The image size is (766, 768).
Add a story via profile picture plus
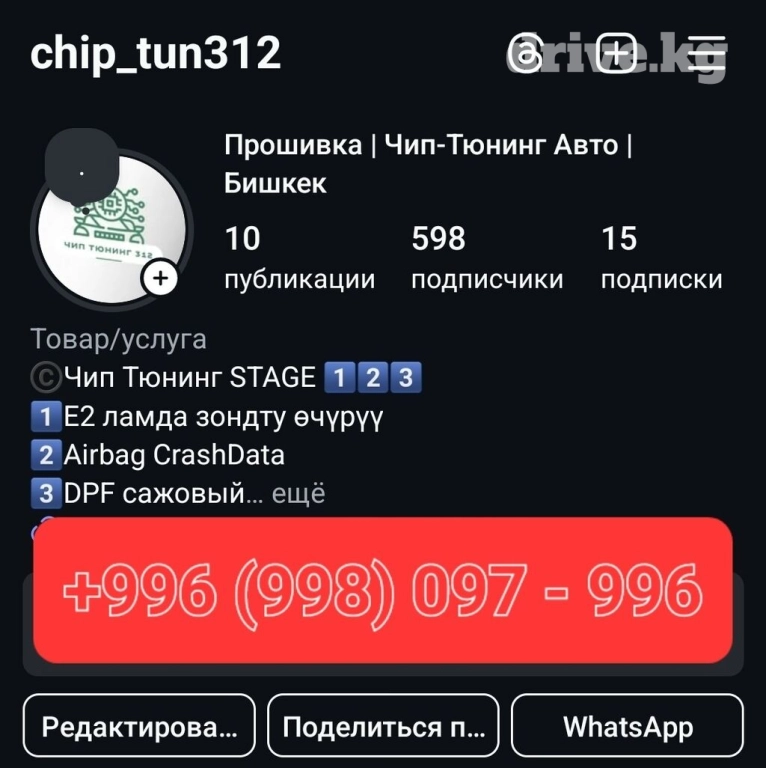pyautogui.click(x=160, y=280)
